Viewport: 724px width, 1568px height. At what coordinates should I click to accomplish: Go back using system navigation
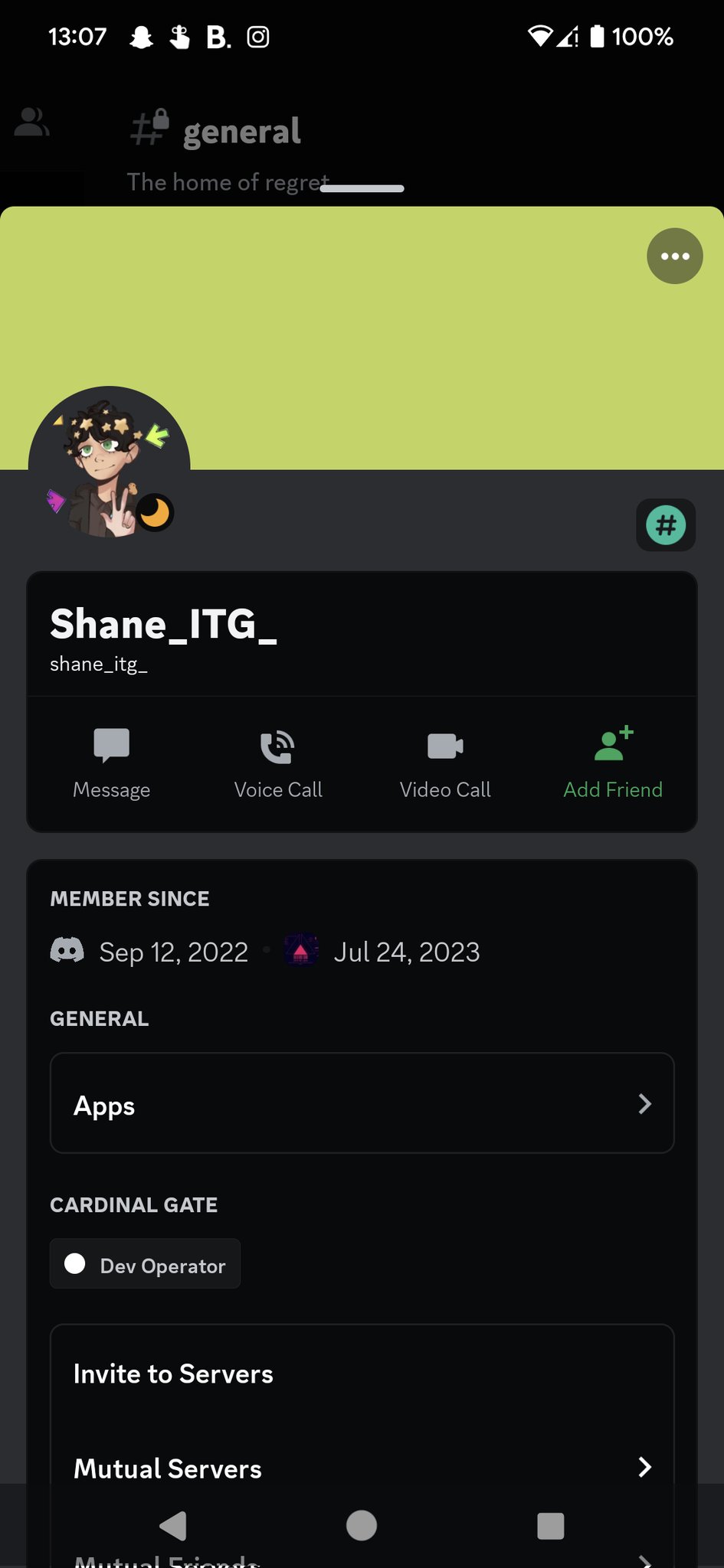click(x=173, y=1526)
